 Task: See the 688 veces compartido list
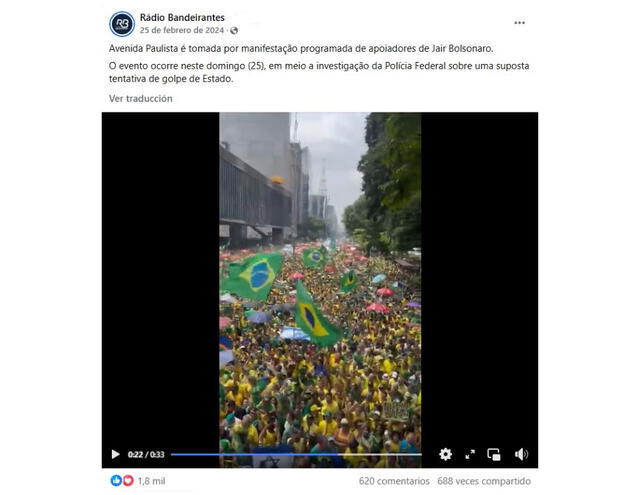tap(484, 481)
